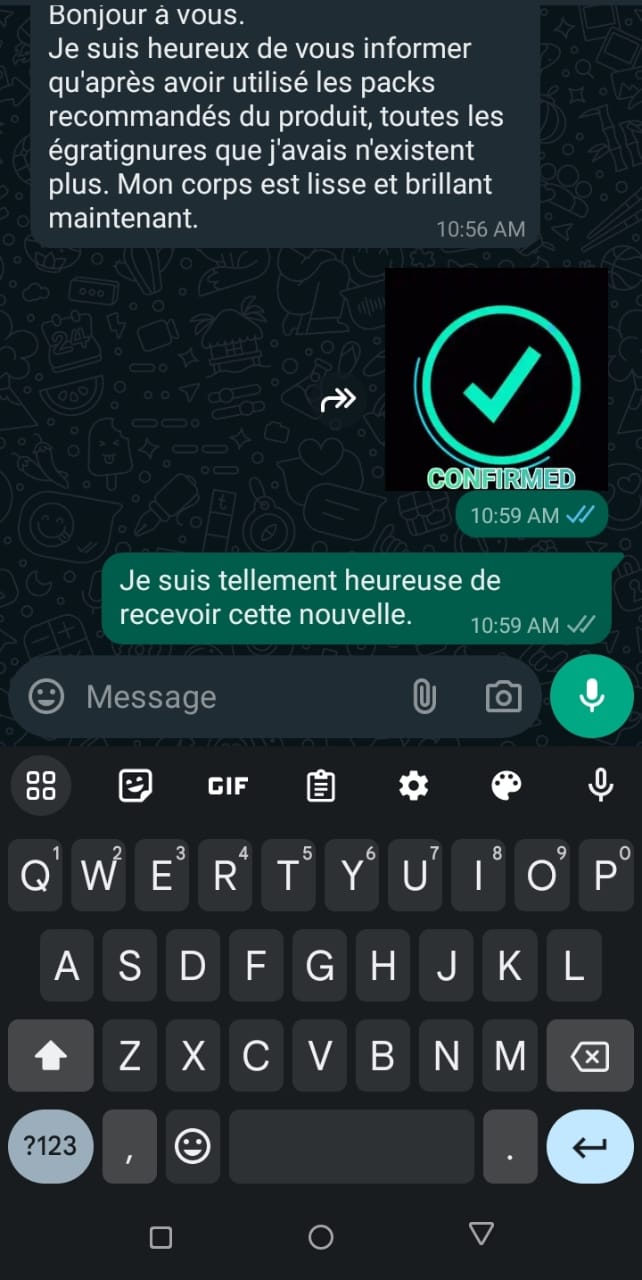Tap the keyboard's enter key
The image size is (642, 1280).
coord(590,1146)
